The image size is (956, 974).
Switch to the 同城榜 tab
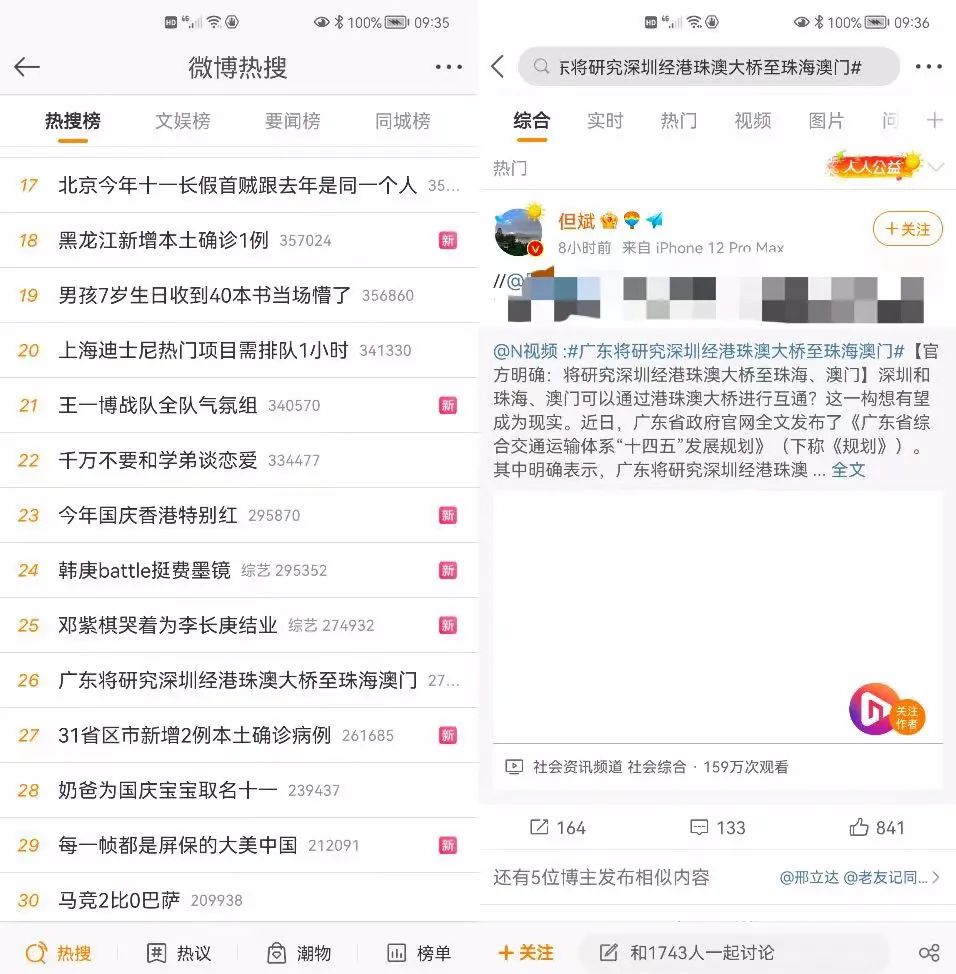point(402,121)
